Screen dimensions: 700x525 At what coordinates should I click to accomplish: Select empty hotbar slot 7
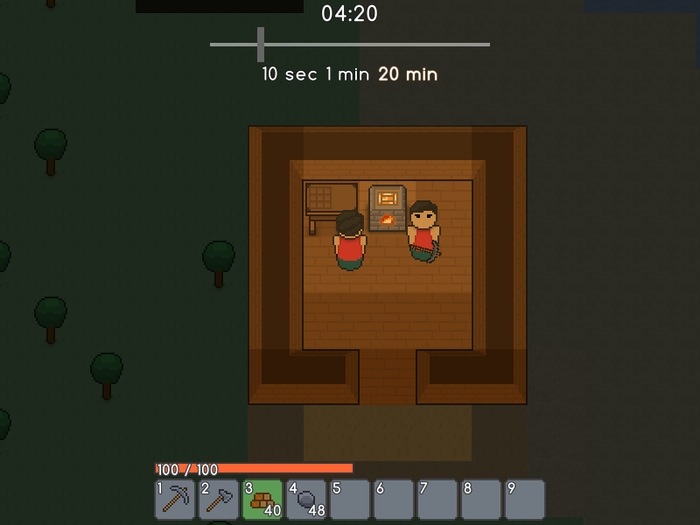click(x=437, y=499)
